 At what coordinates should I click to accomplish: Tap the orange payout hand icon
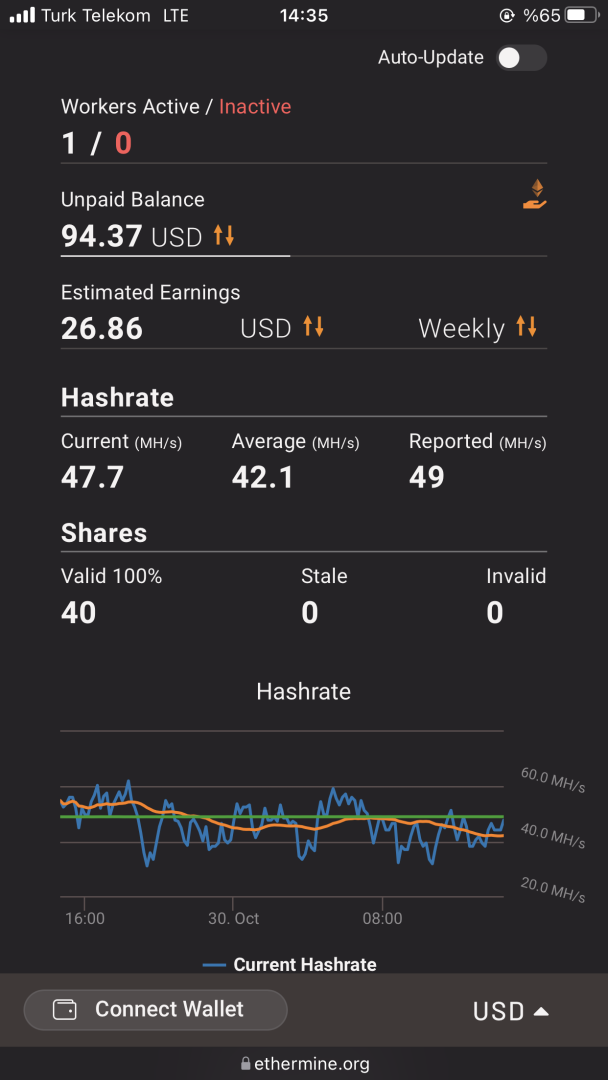(535, 194)
